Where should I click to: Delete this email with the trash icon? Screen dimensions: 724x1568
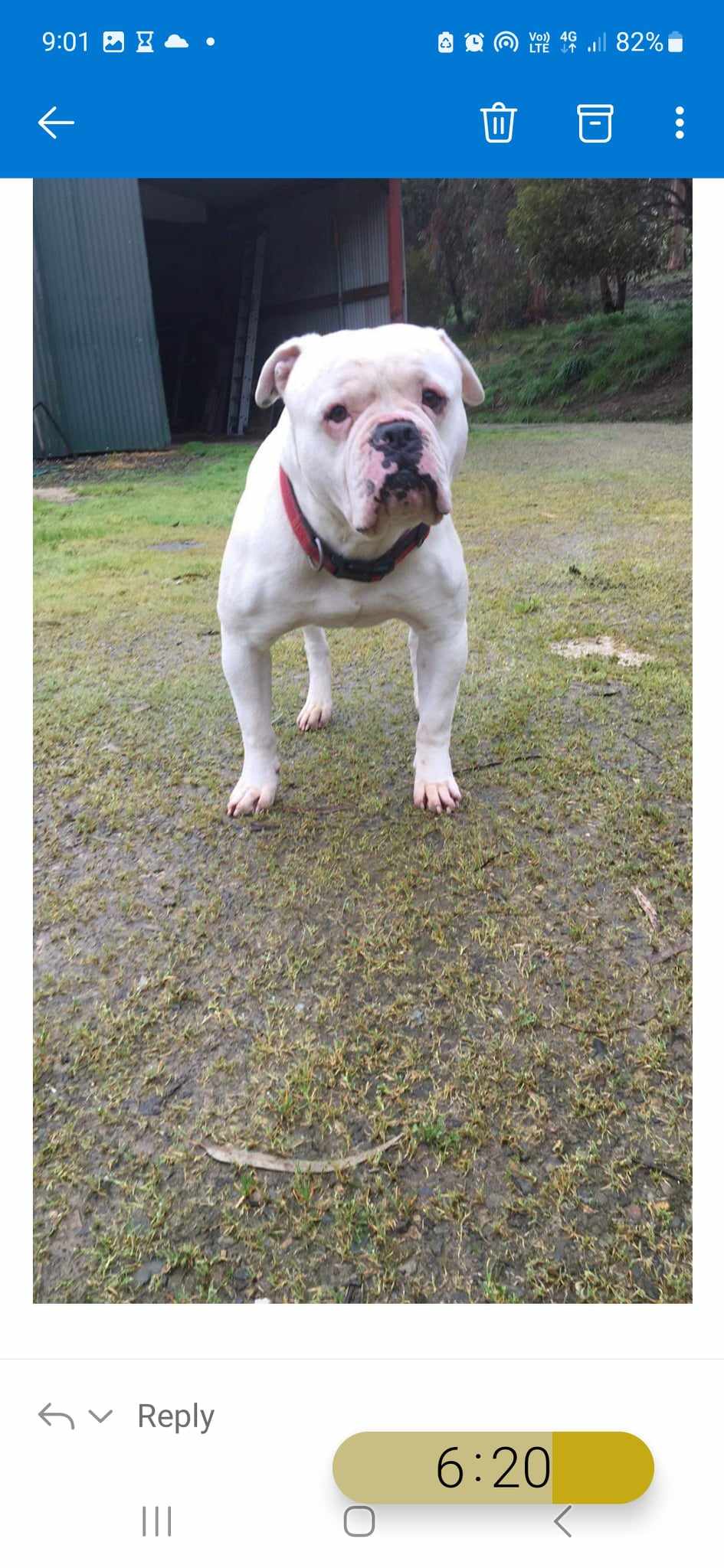pyautogui.click(x=498, y=122)
